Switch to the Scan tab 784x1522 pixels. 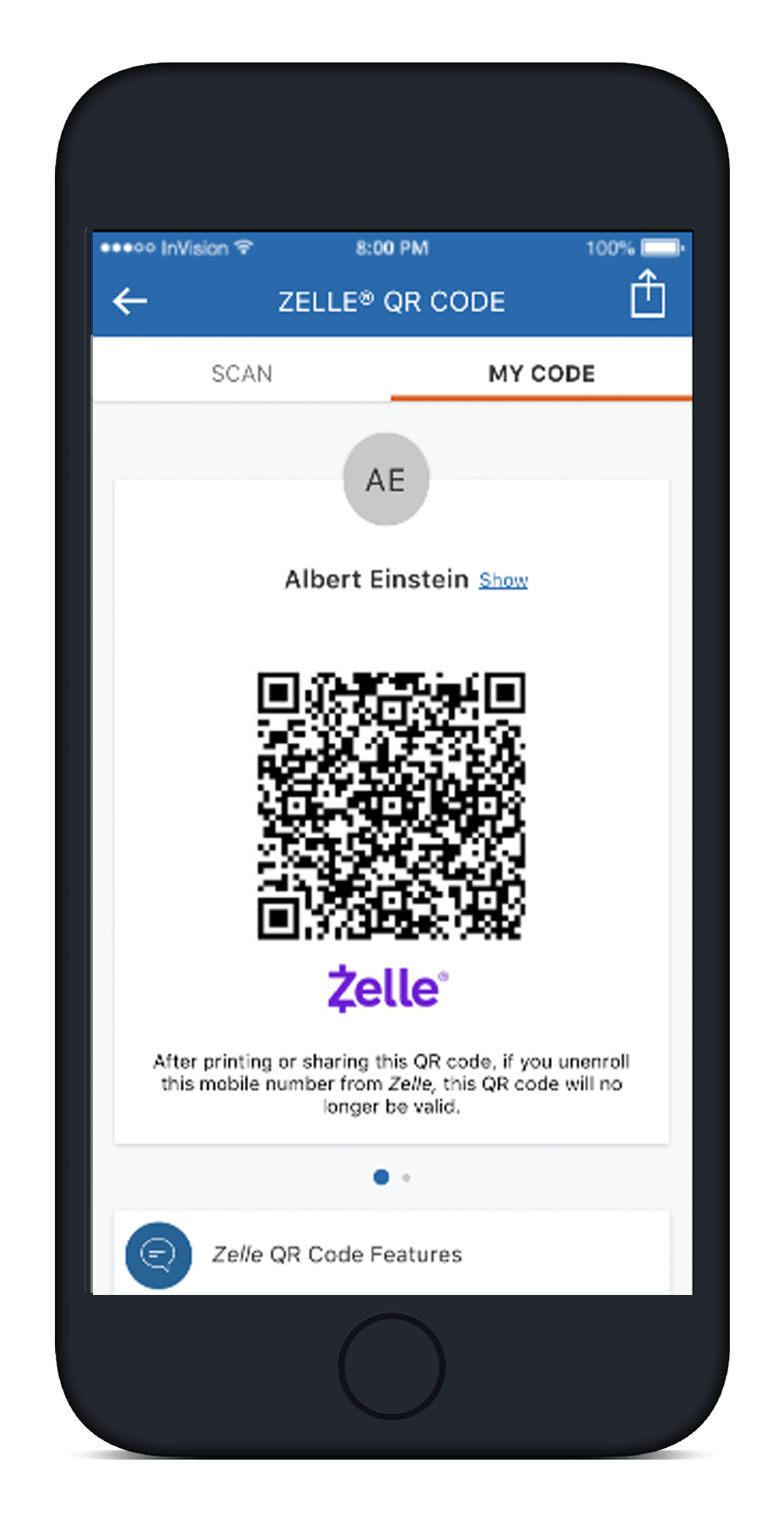(242, 374)
